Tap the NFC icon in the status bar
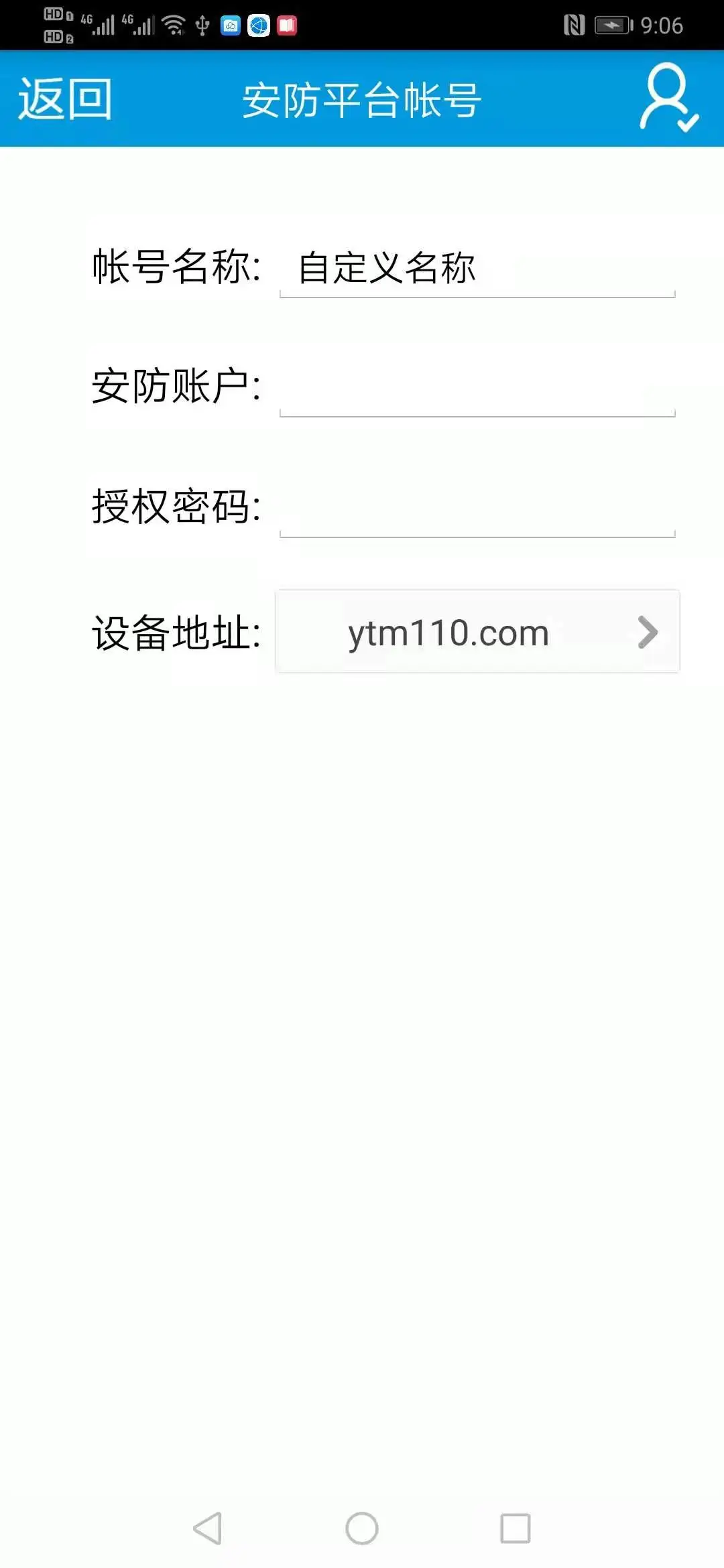This screenshot has height=1568, width=724. [573, 23]
